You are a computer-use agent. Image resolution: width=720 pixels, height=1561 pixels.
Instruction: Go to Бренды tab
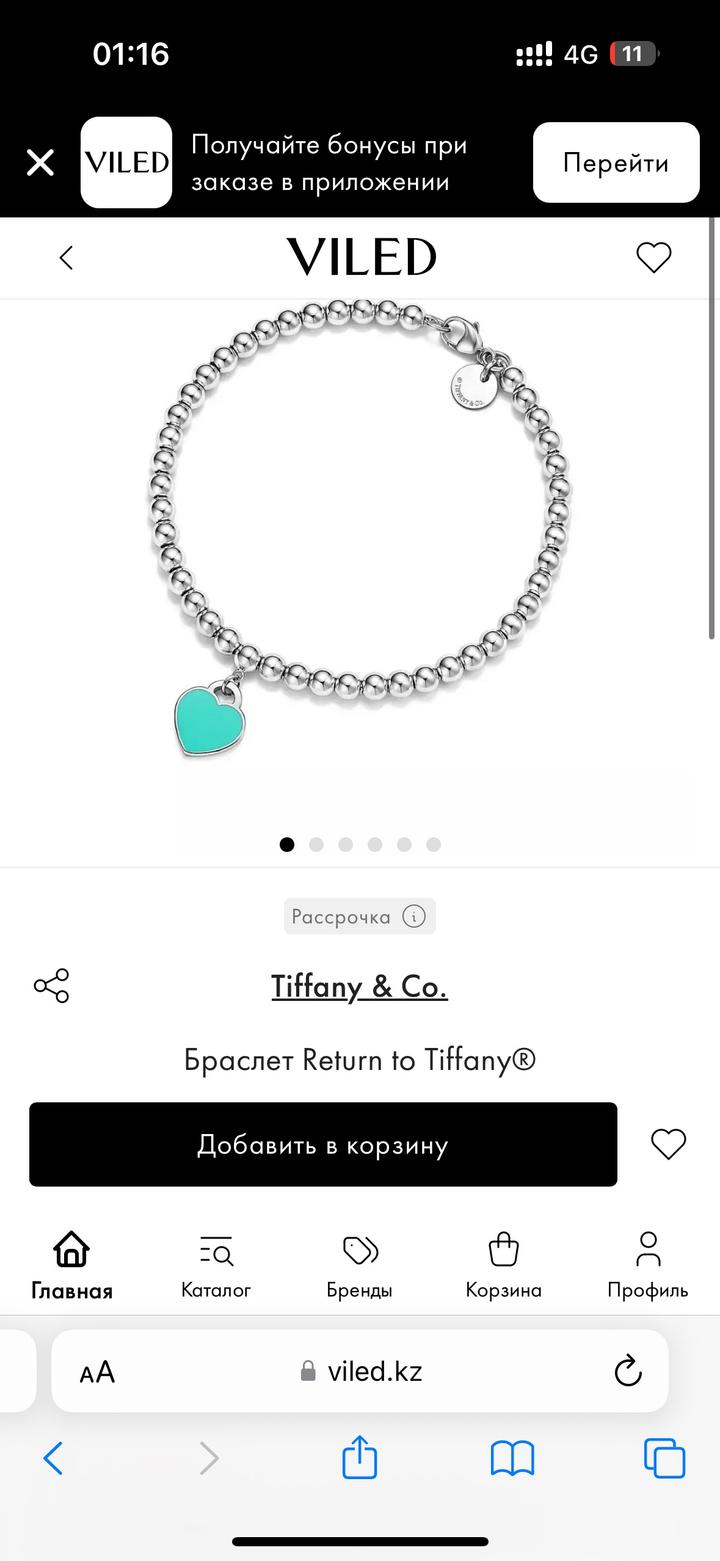359,1265
